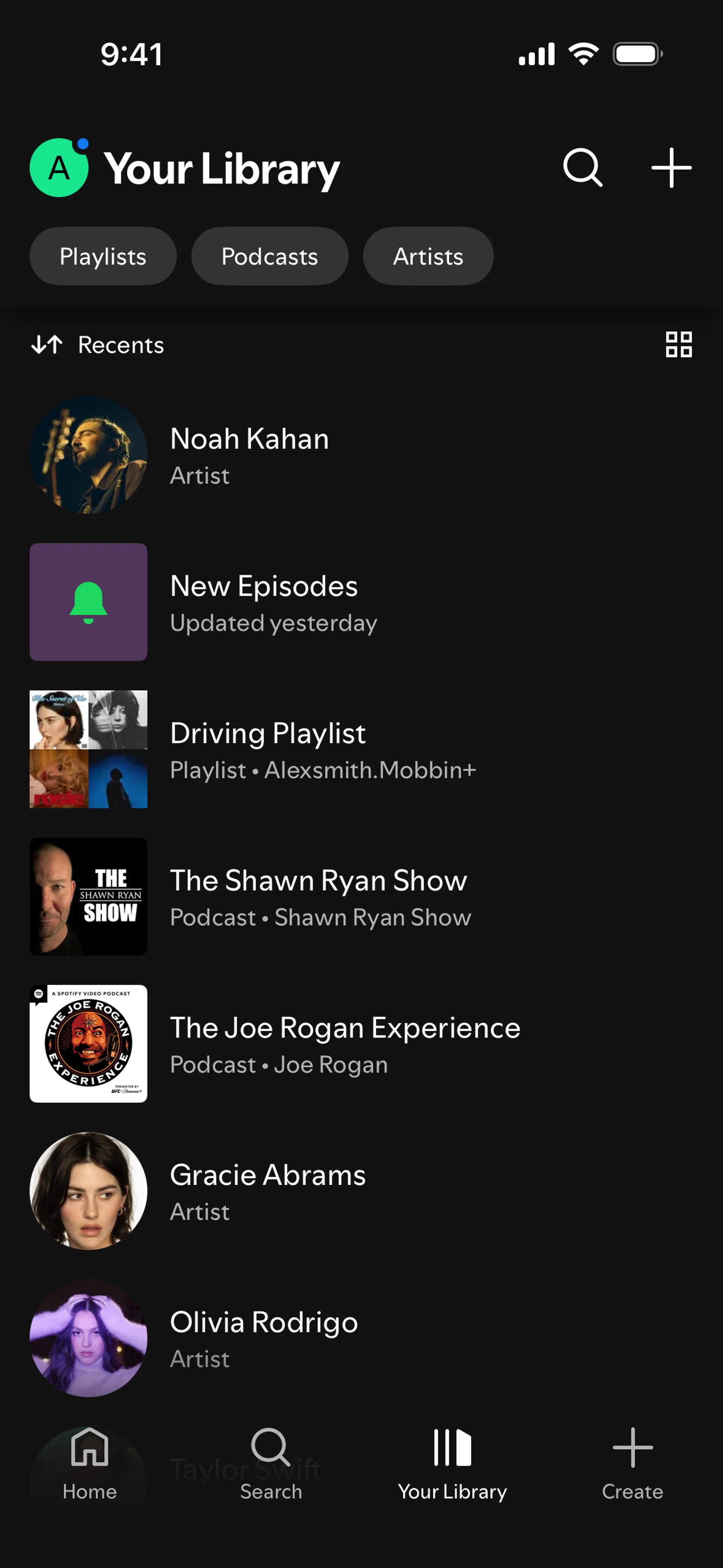Screen dimensions: 723x1568
Task: Open the profile avatar menu
Action: click(x=59, y=168)
